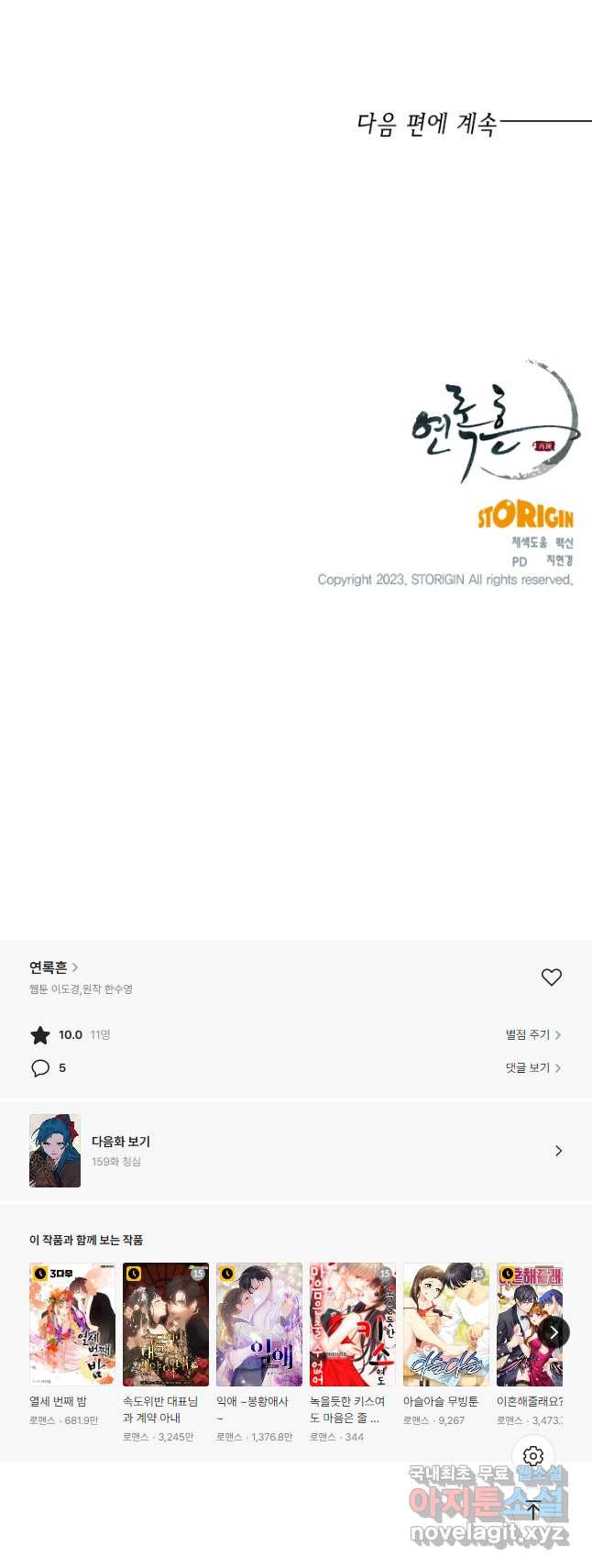Like this series with the heart icon
The width and height of the screenshot is (592, 1568).
(x=551, y=977)
